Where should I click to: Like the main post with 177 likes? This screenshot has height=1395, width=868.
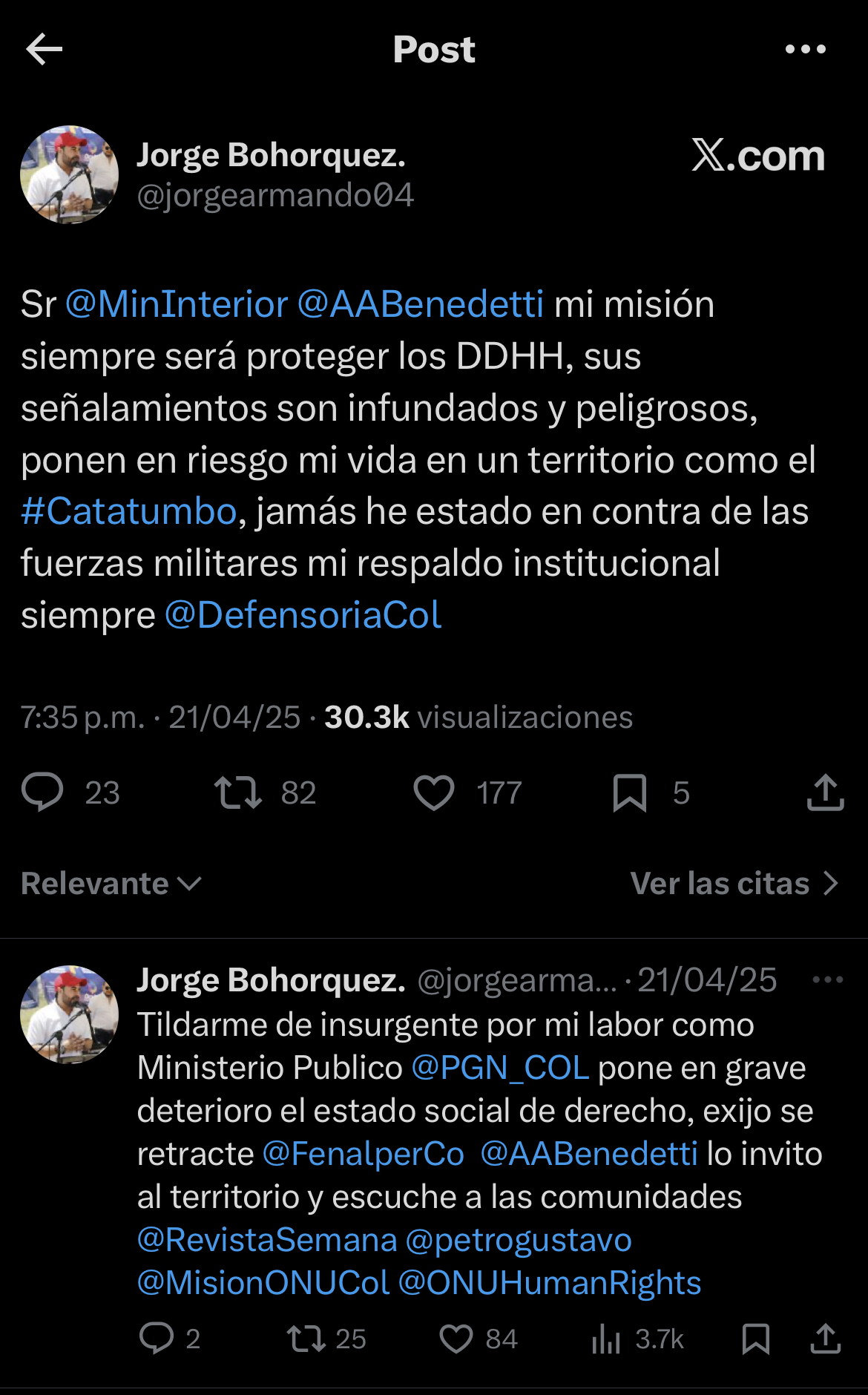(434, 792)
